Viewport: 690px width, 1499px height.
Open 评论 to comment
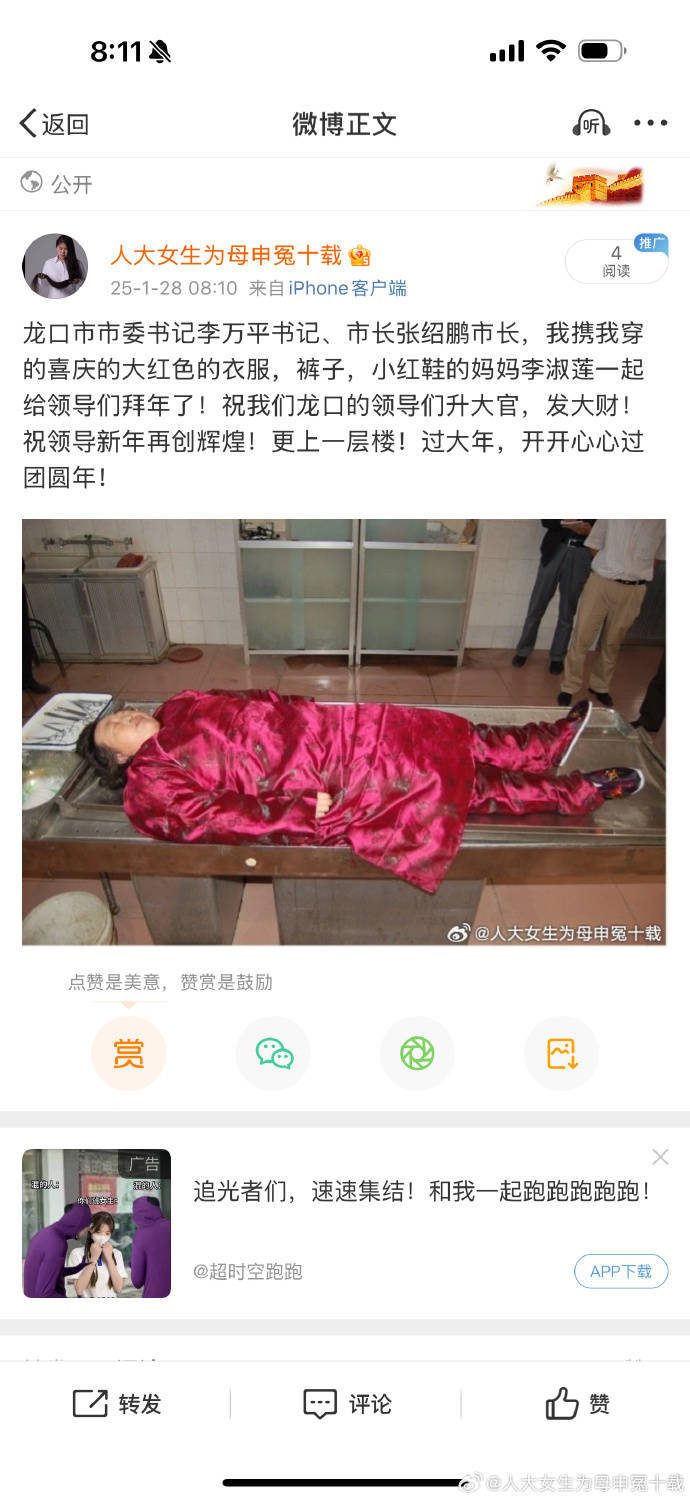click(x=346, y=1404)
